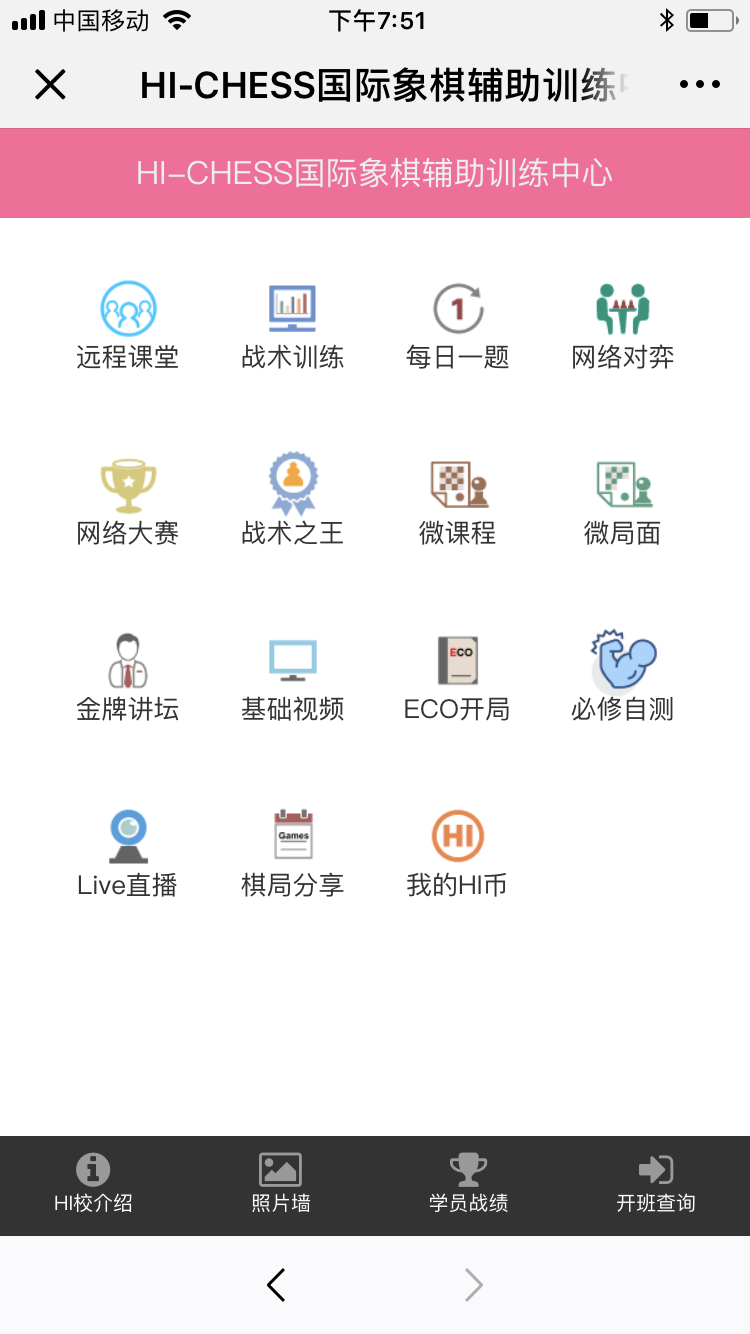This screenshot has height=1334, width=750.
Task: Open the three-dot overflow menu
Action: [700, 85]
